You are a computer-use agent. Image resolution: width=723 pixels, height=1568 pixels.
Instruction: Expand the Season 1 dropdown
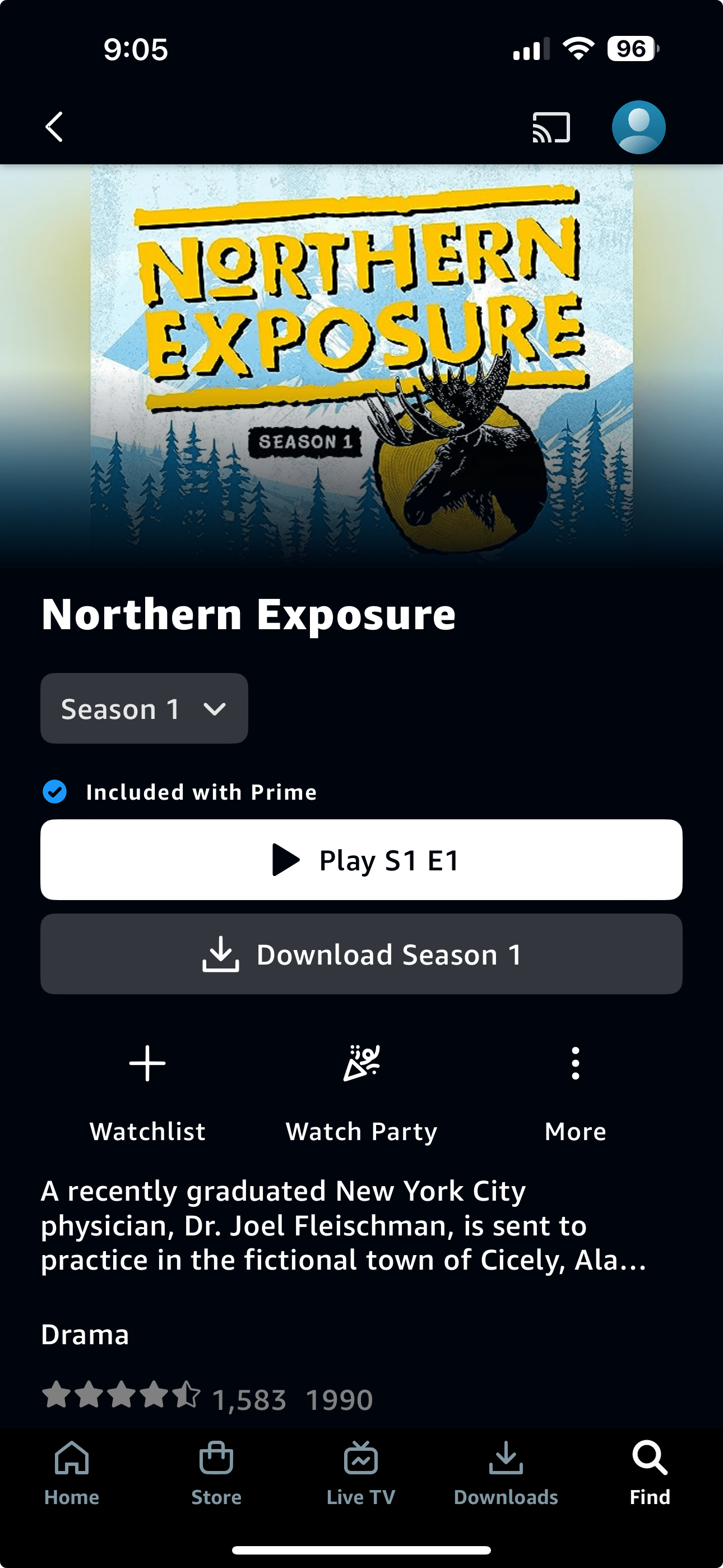tap(144, 708)
